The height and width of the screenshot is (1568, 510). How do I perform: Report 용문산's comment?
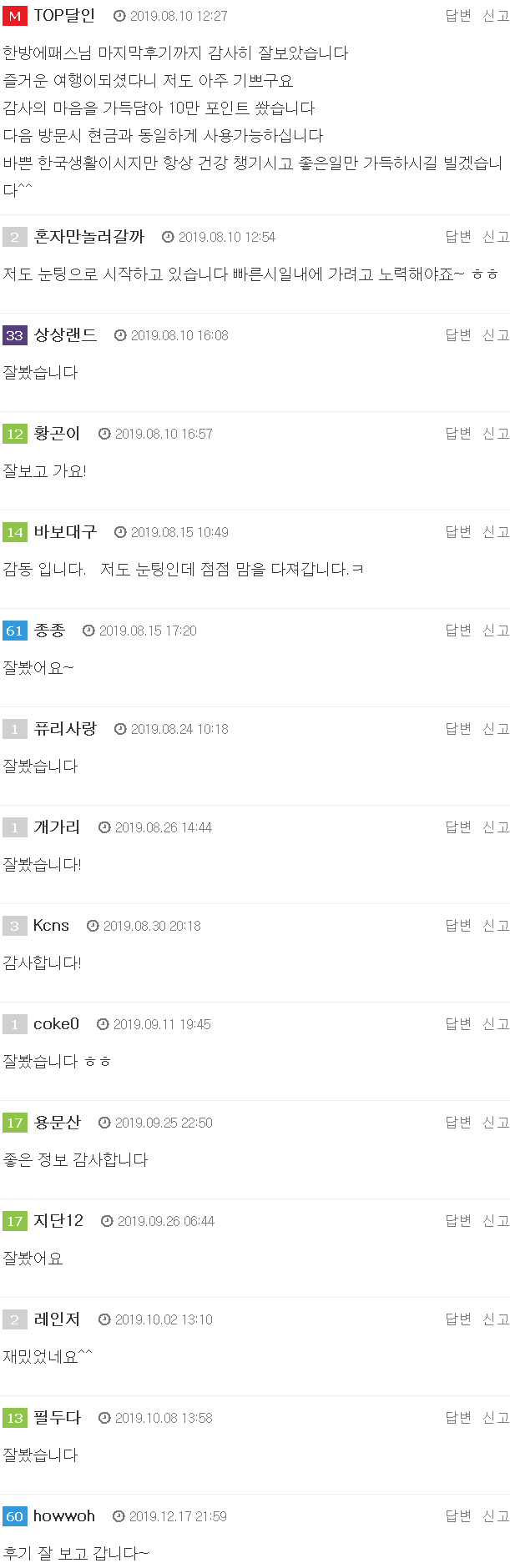point(496,1123)
